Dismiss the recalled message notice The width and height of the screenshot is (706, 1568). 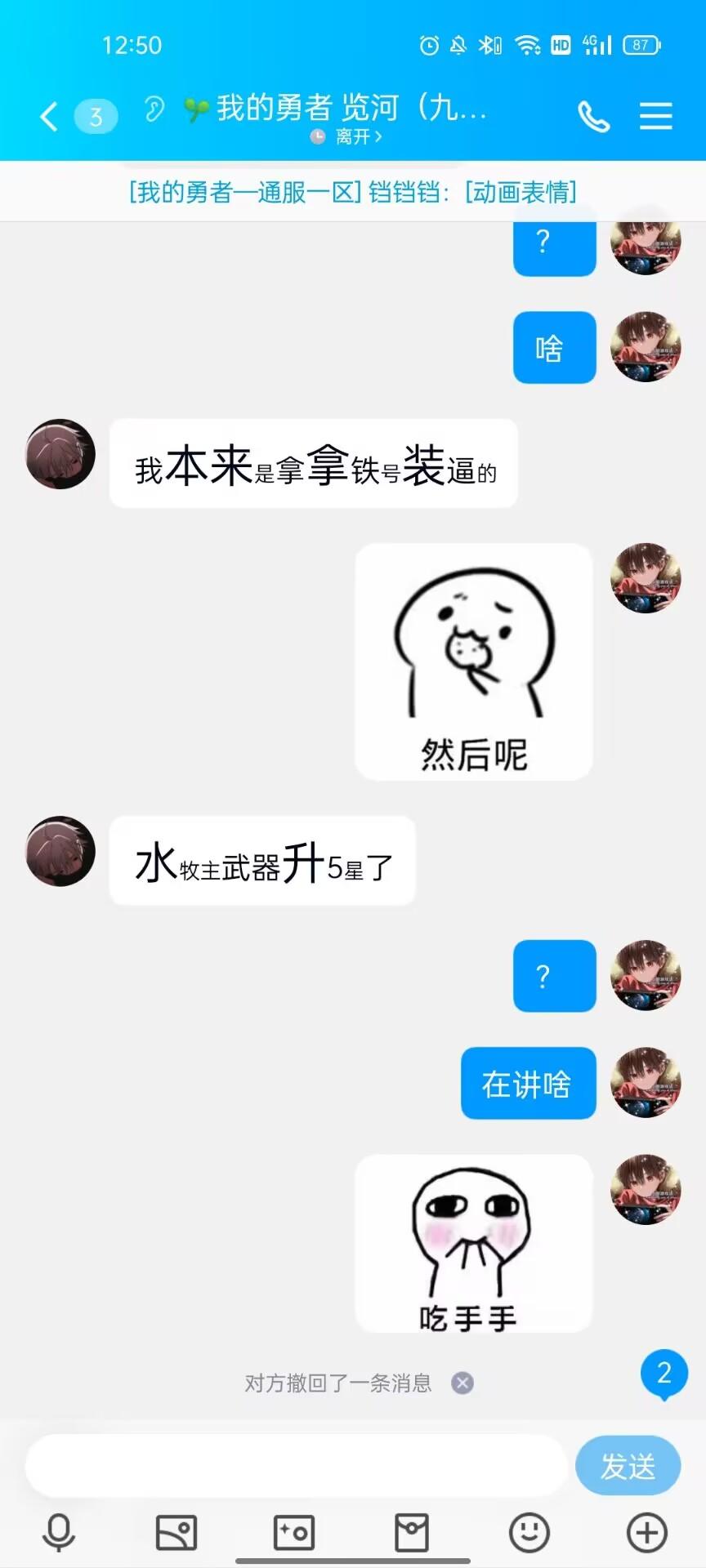[x=463, y=1384]
